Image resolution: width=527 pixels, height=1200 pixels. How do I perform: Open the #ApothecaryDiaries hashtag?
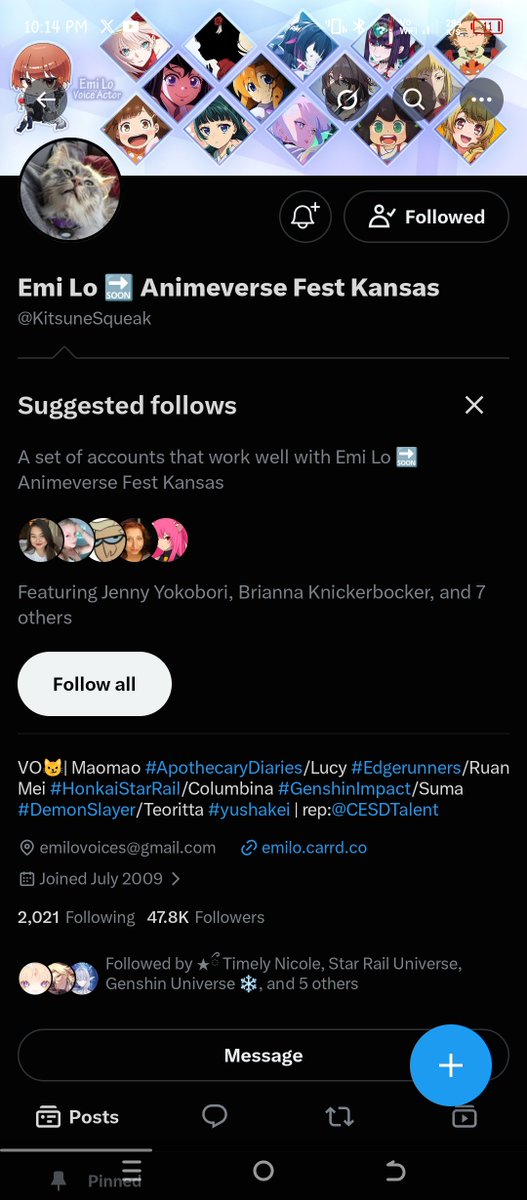(x=223, y=768)
